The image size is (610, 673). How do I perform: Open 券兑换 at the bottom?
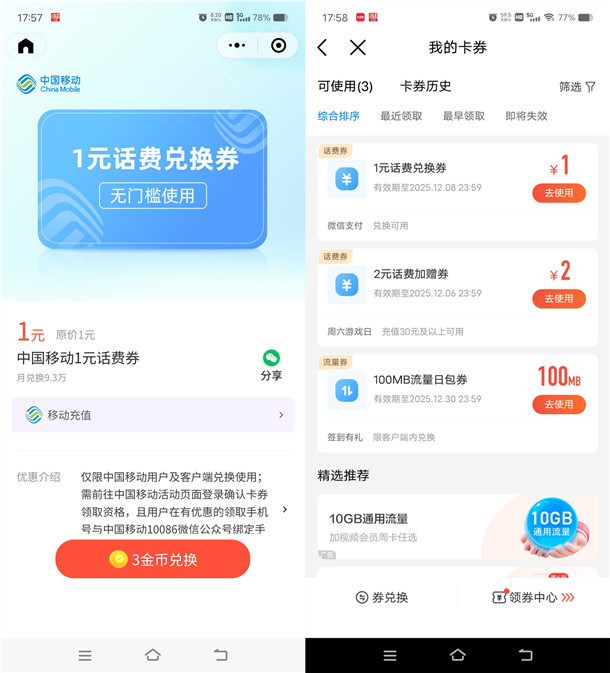click(382, 597)
